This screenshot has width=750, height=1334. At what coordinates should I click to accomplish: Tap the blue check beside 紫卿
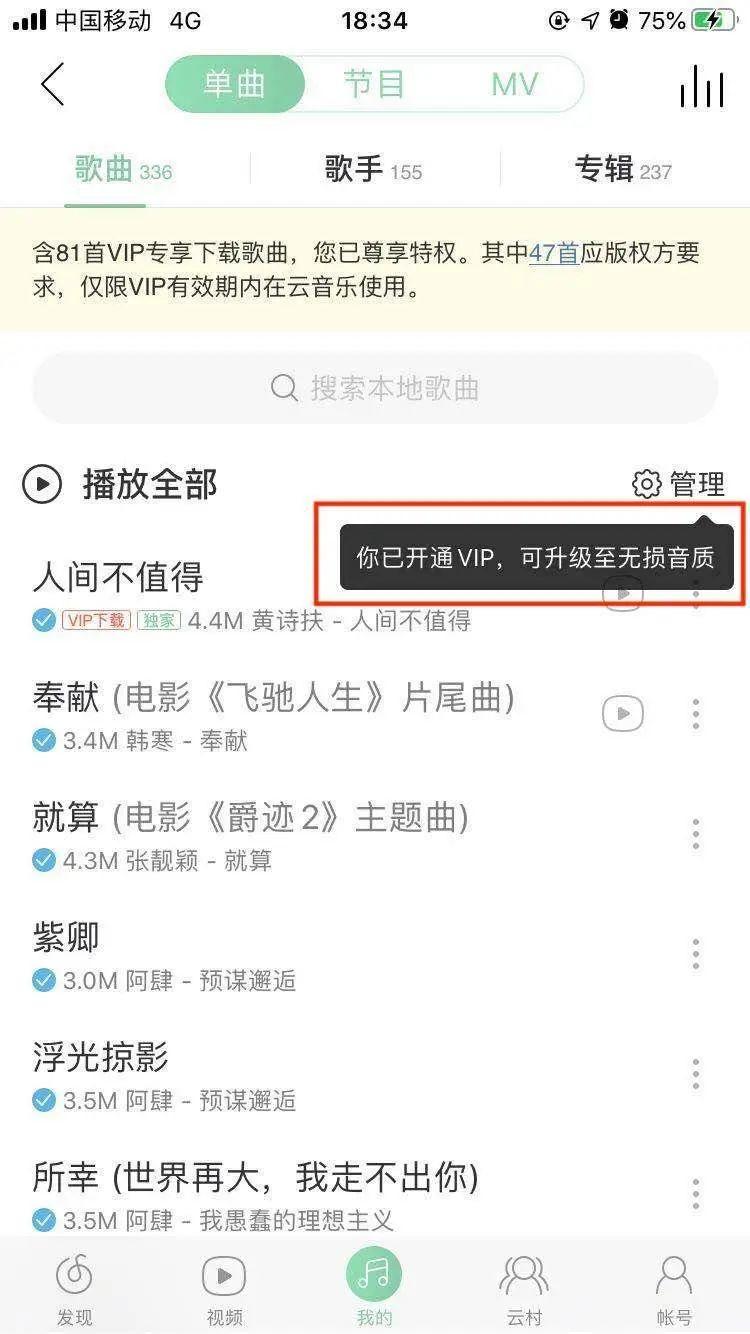(42, 975)
